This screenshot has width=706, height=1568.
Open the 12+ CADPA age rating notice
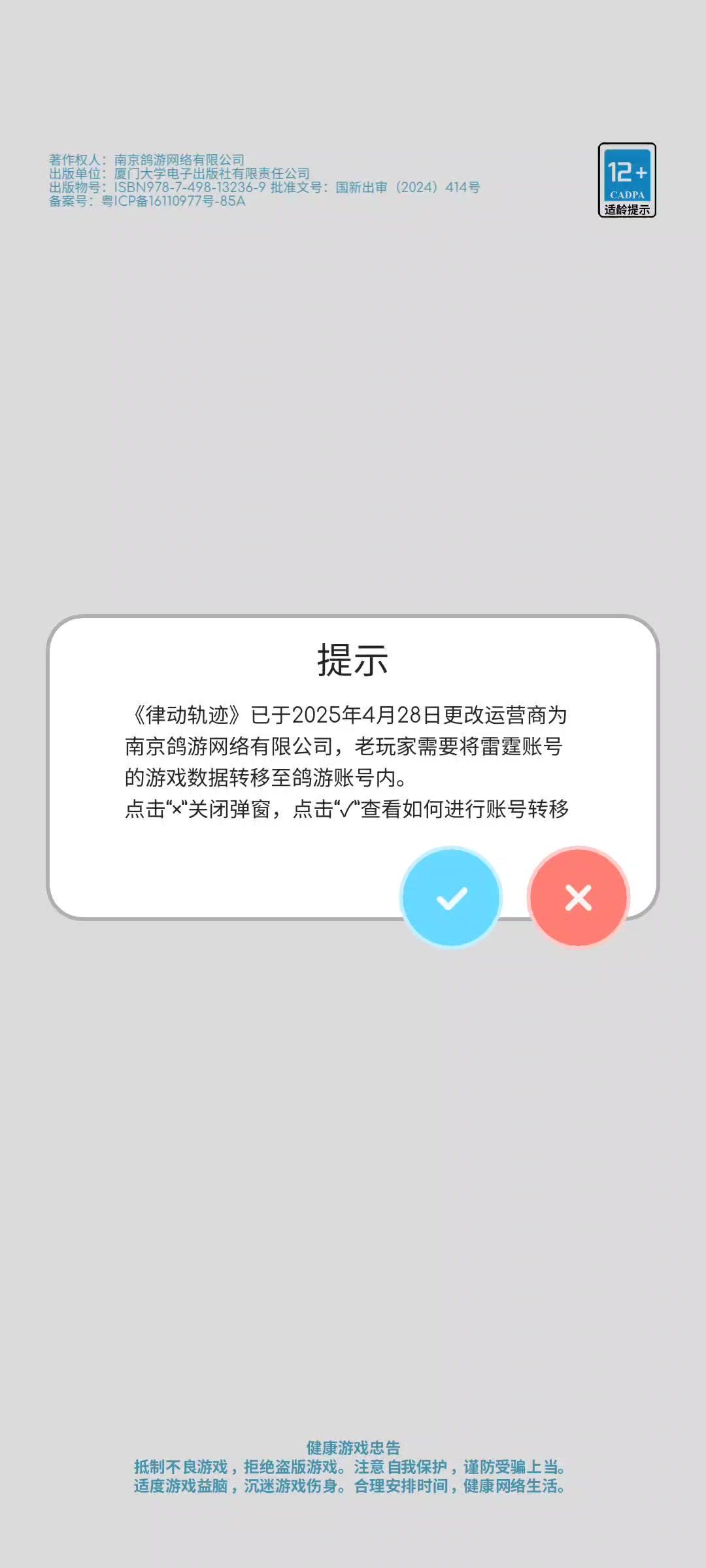(627, 180)
